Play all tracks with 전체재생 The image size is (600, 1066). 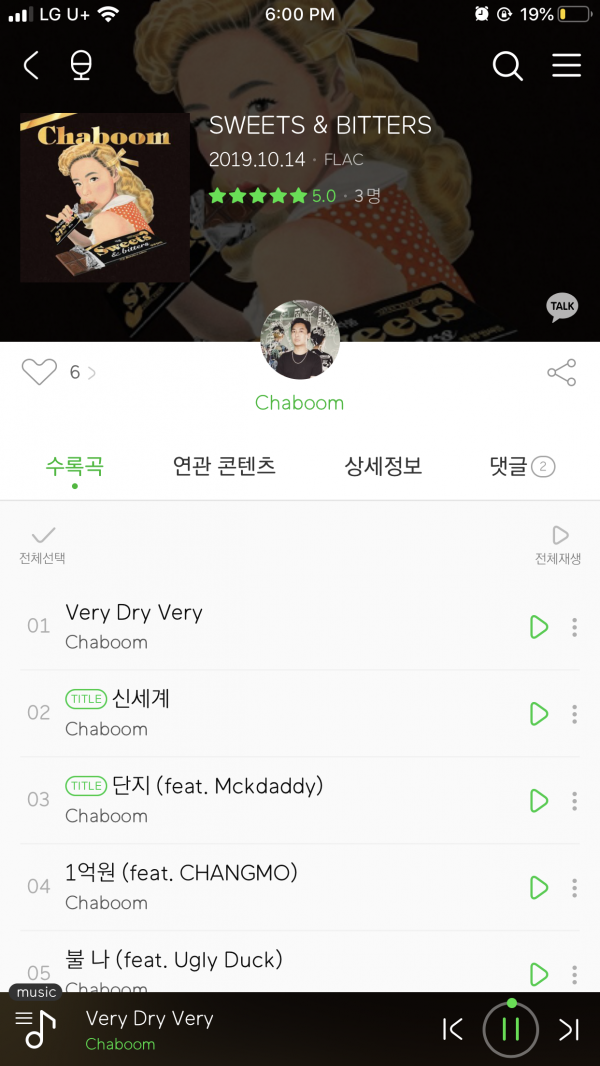pyautogui.click(x=558, y=544)
